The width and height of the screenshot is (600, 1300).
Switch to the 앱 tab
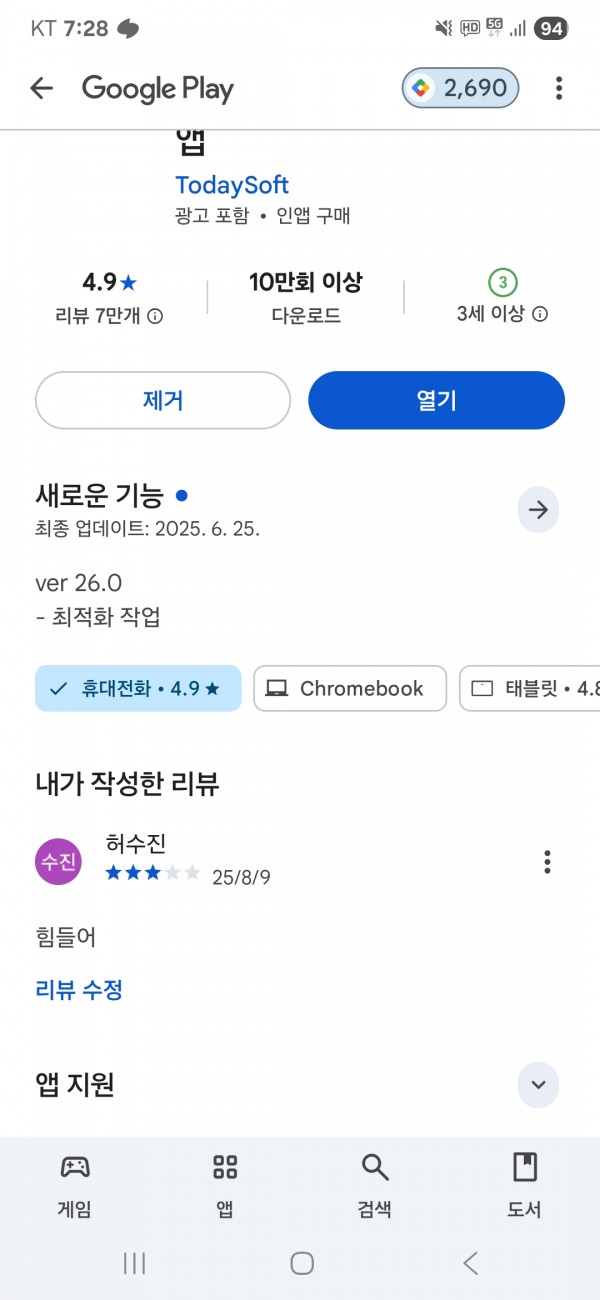click(x=225, y=1185)
